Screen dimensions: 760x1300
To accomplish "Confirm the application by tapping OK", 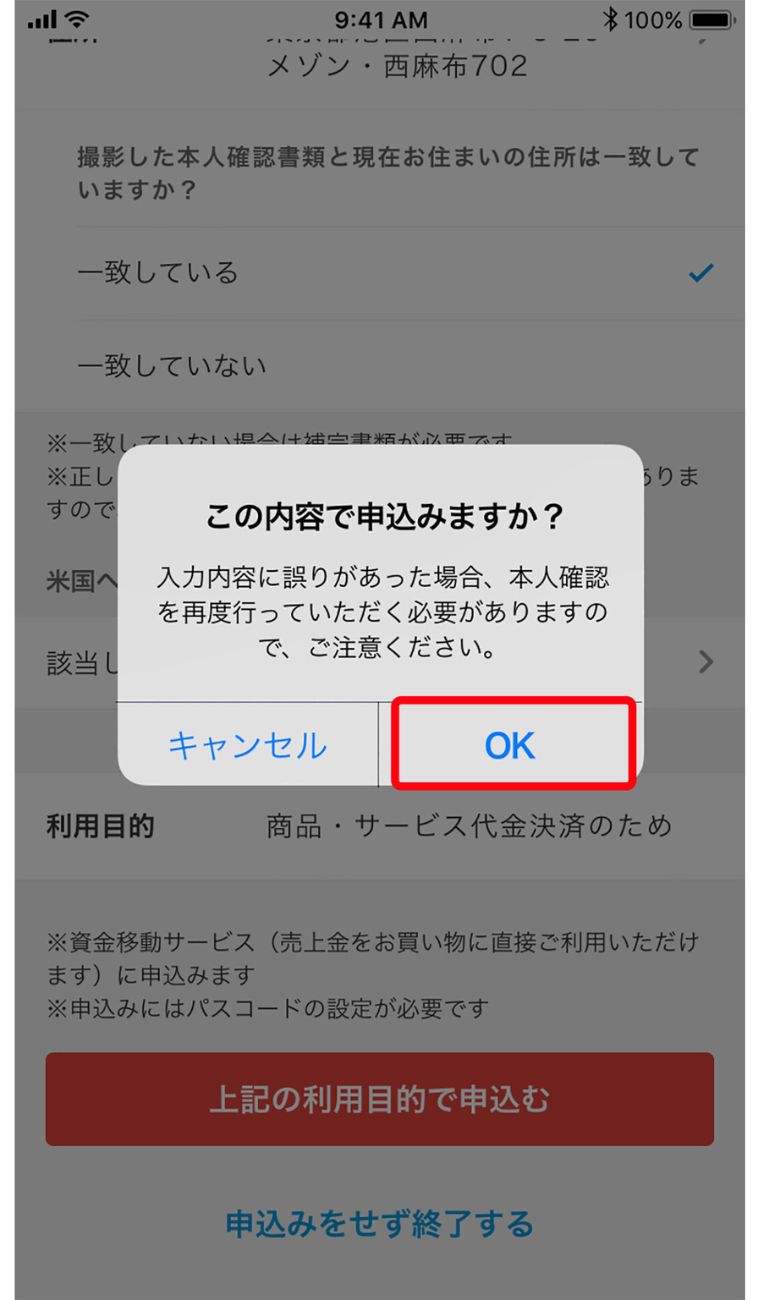I will tap(511, 745).
